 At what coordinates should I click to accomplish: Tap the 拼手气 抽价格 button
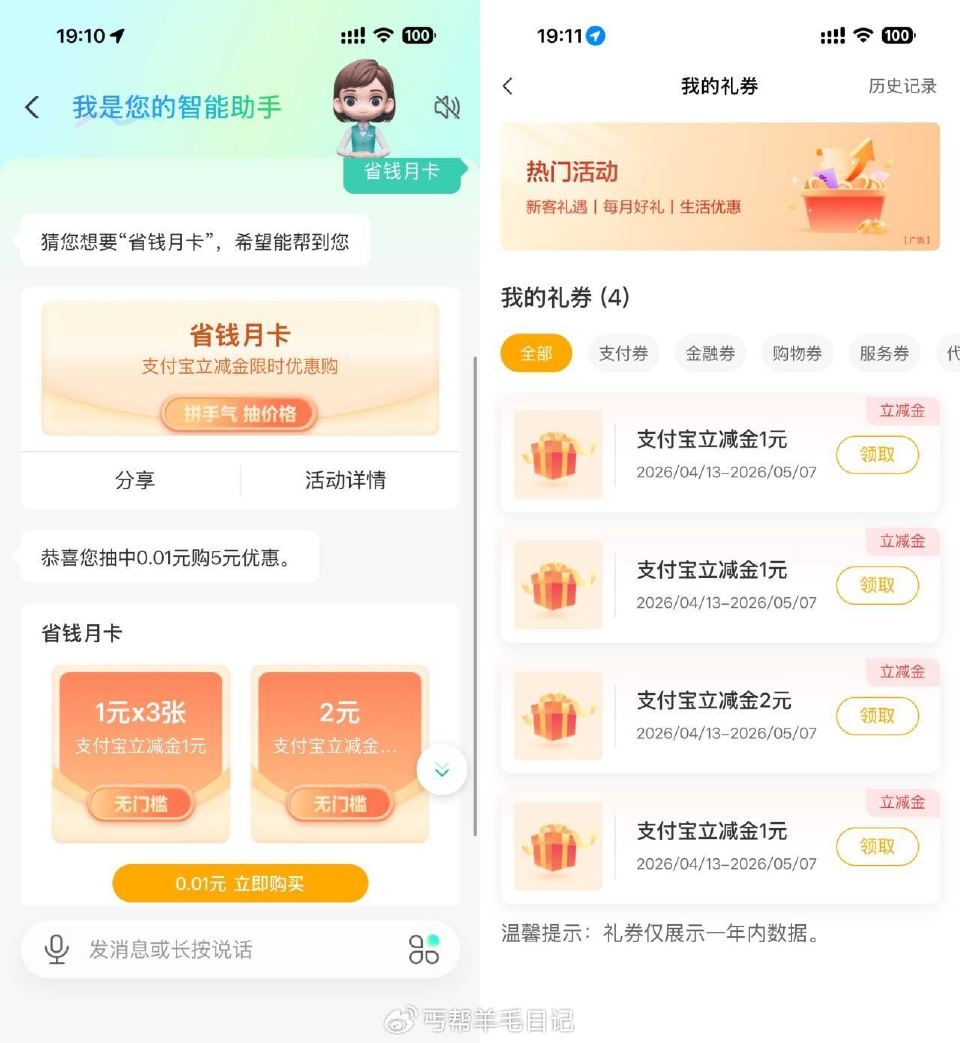[x=240, y=414]
